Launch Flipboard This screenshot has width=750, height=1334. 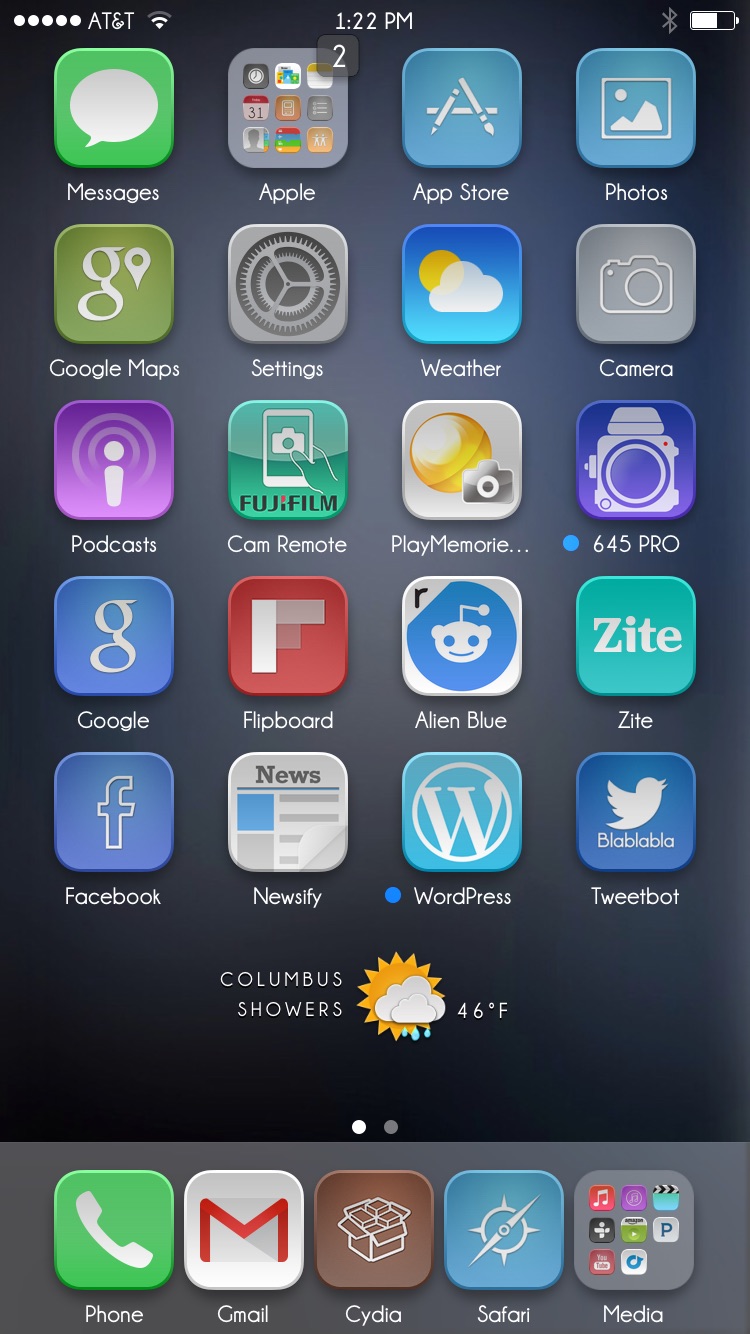(288, 636)
